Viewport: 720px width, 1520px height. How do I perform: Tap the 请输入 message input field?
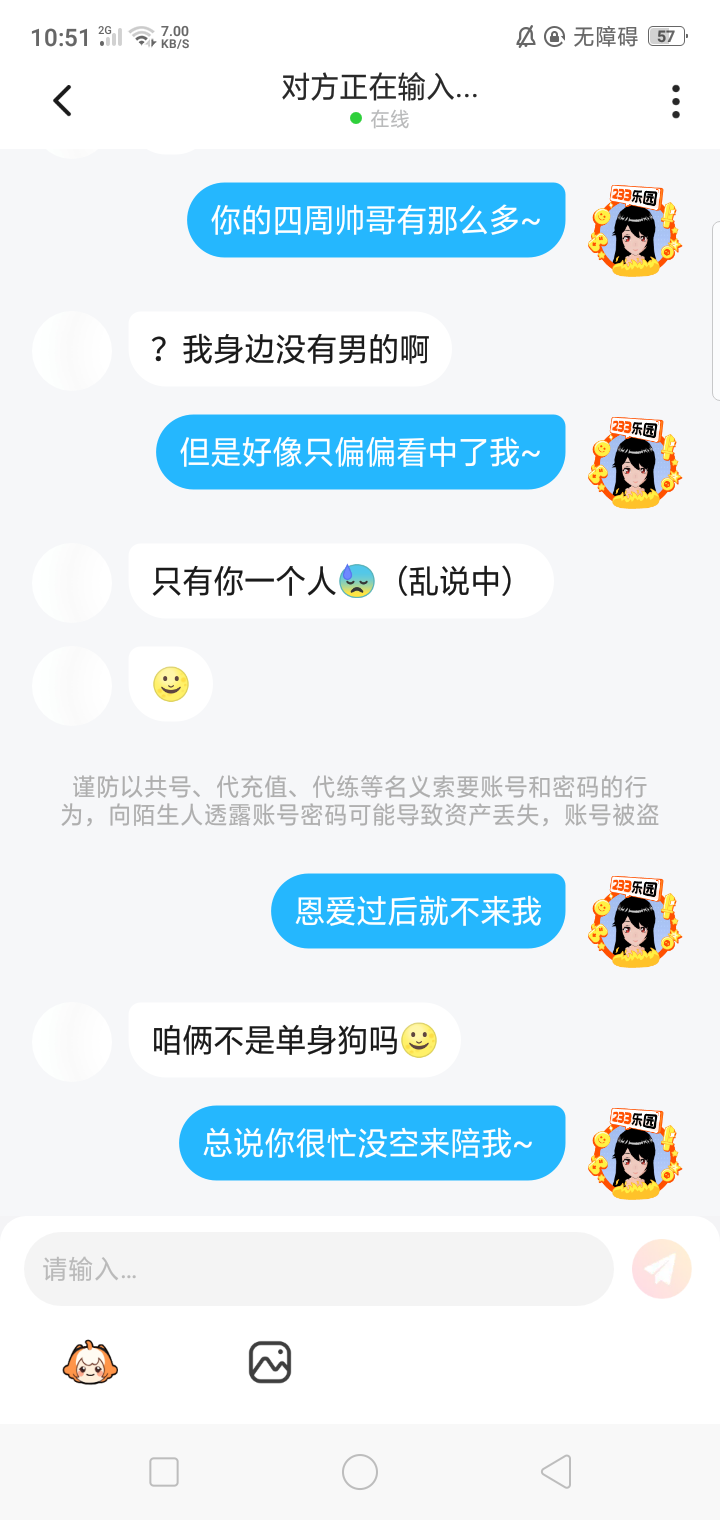(318, 1269)
